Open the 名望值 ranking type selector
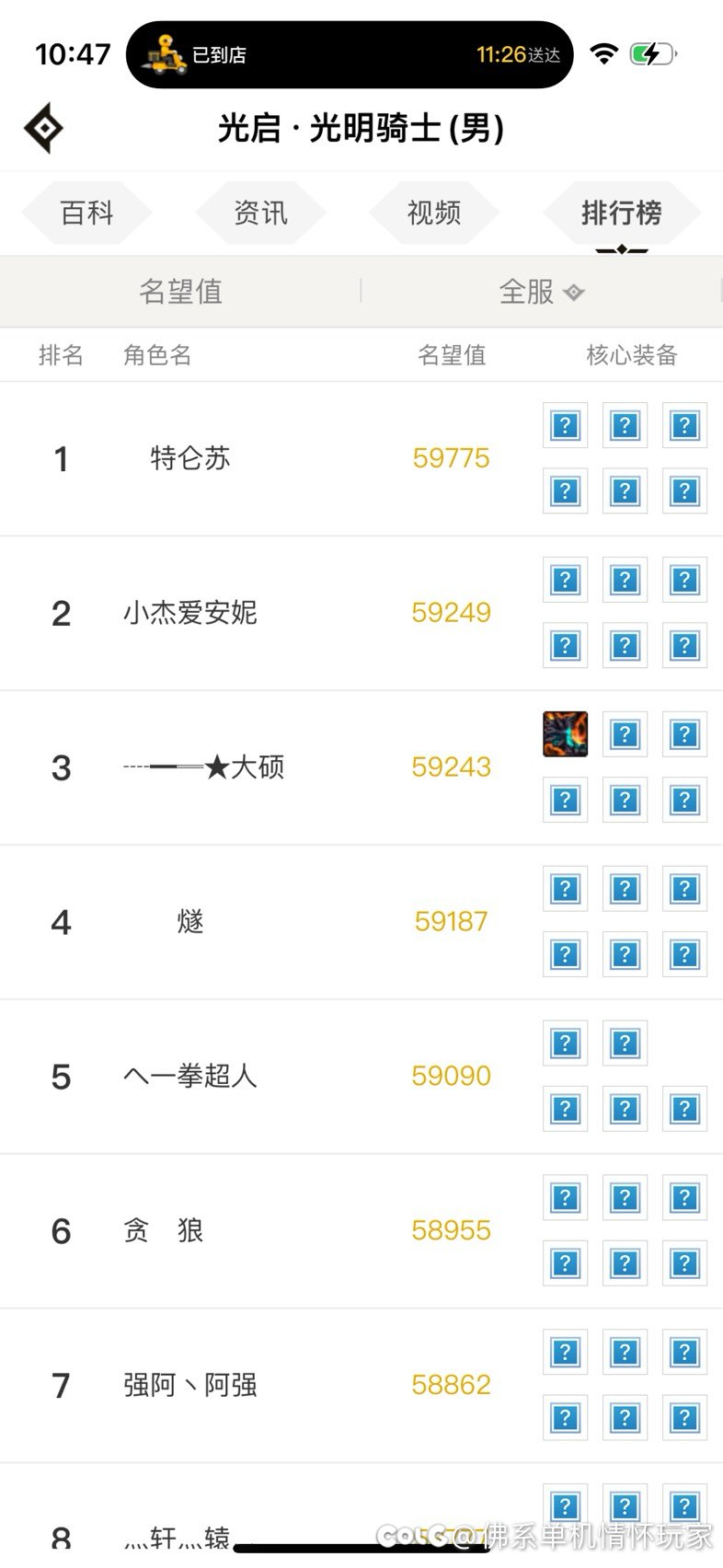 180,292
